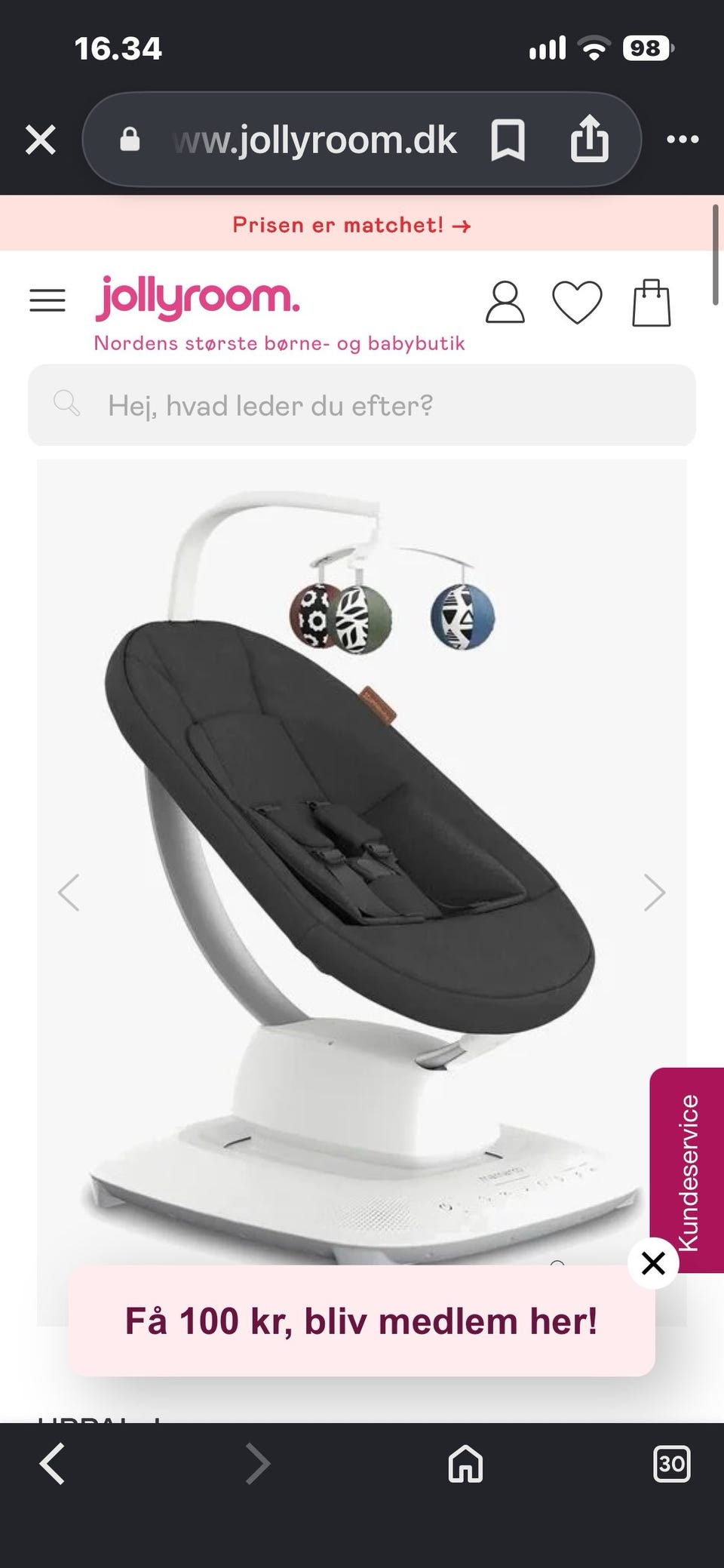
Task: Bookmark this page in the browser
Action: pyautogui.click(x=508, y=140)
